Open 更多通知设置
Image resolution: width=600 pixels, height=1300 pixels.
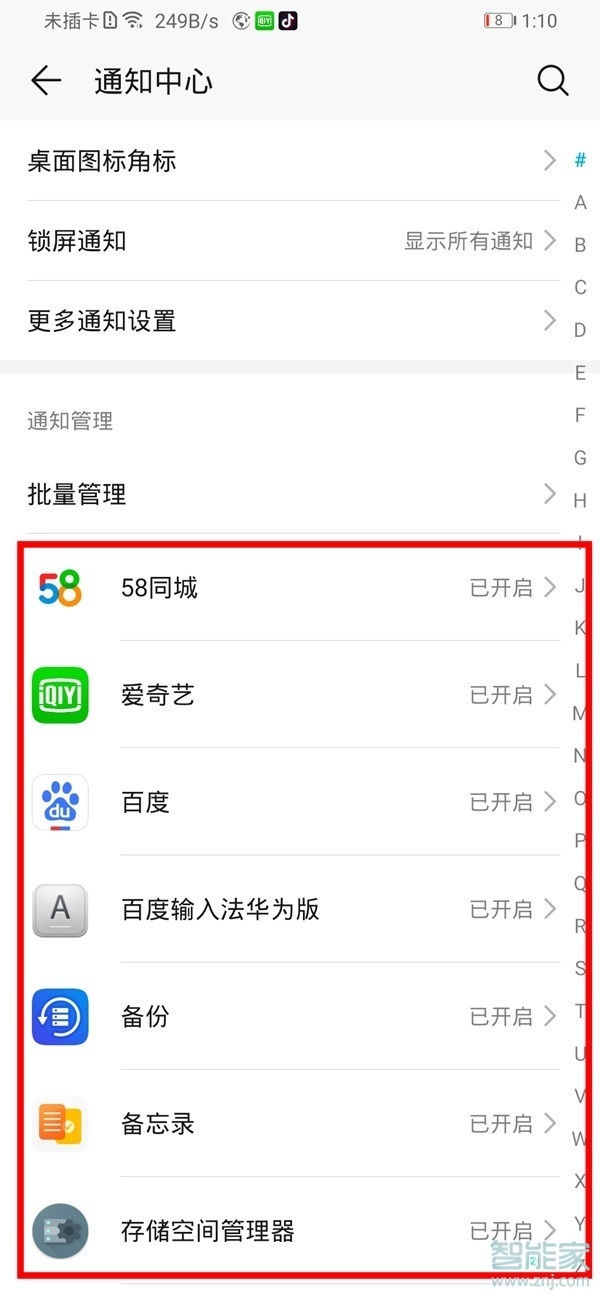coord(290,321)
